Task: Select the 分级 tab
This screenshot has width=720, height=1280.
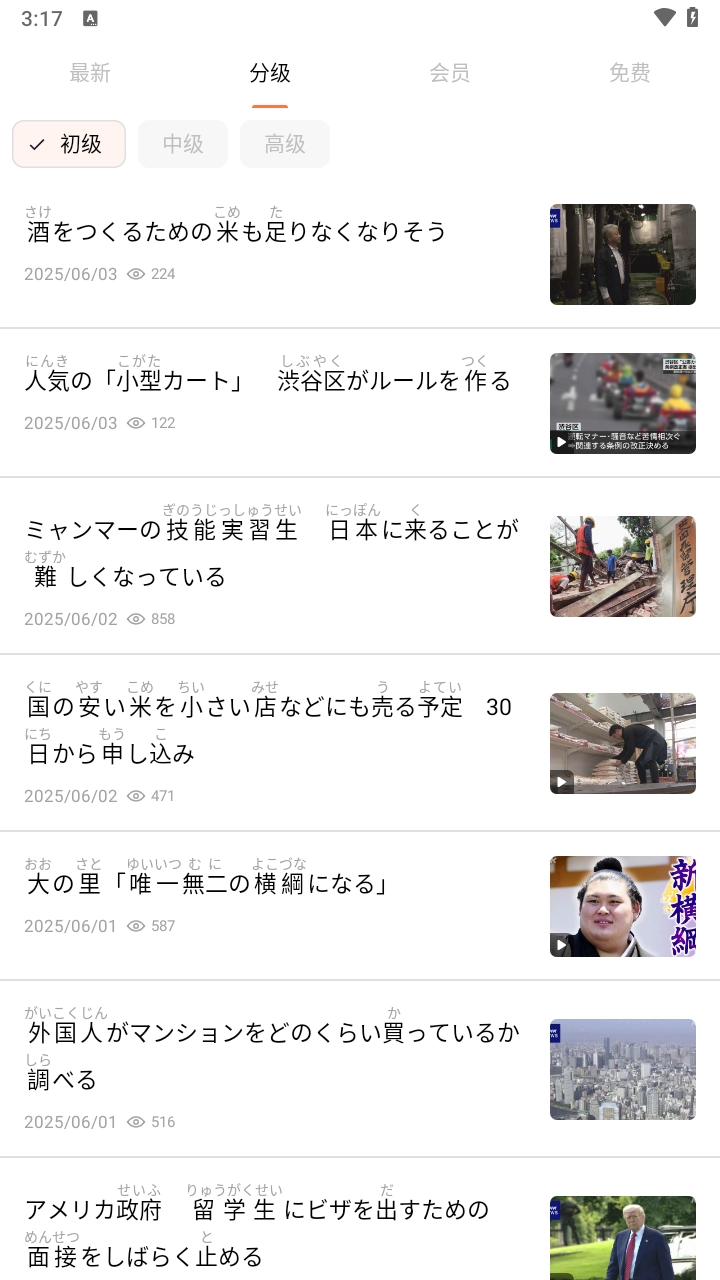Action: pos(270,73)
